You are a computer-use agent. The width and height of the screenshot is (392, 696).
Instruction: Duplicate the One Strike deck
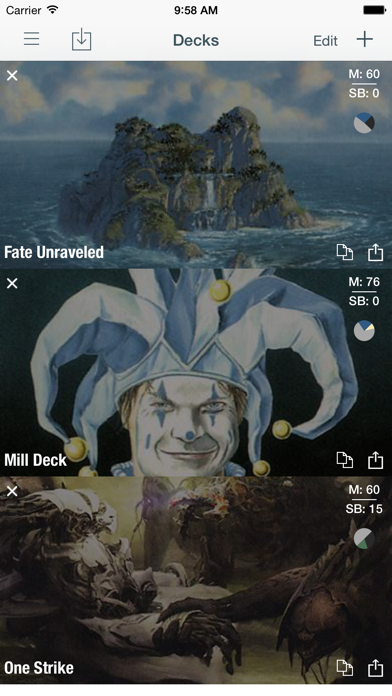click(344, 668)
